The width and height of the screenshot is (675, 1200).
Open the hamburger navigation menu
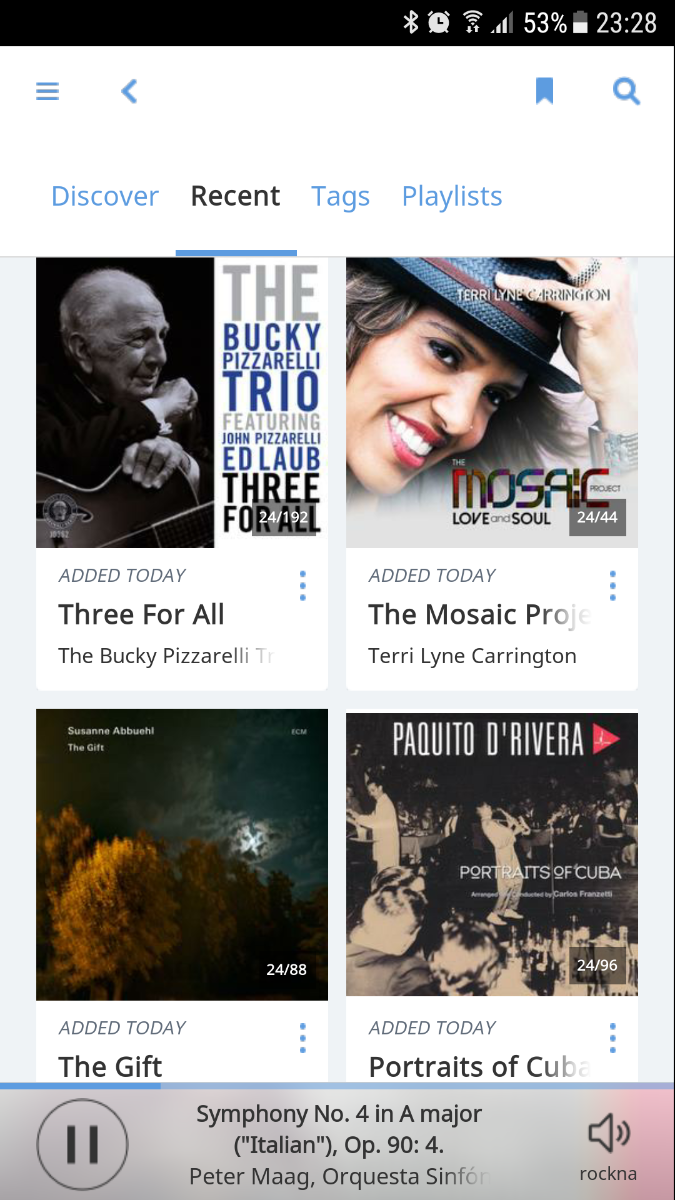click(47, 92)
